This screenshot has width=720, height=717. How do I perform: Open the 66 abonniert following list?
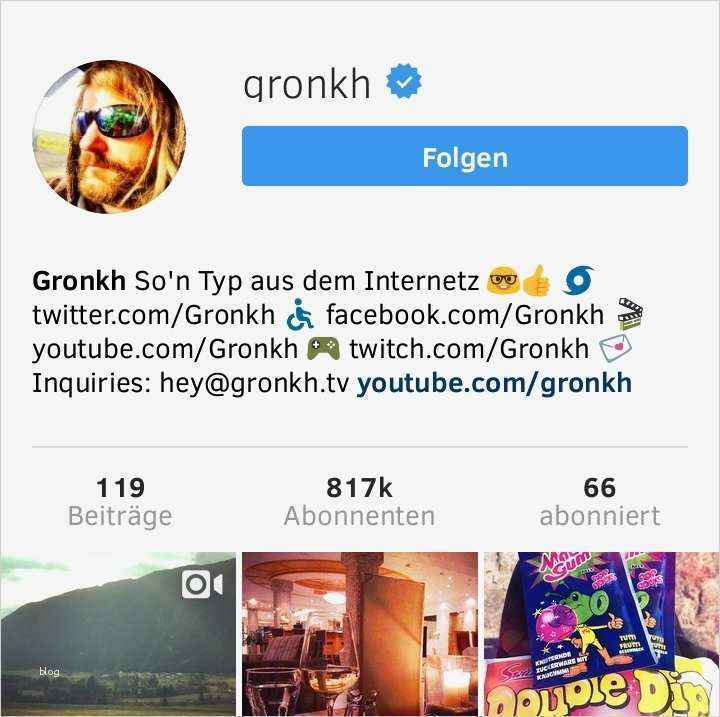tap(599, 501)
